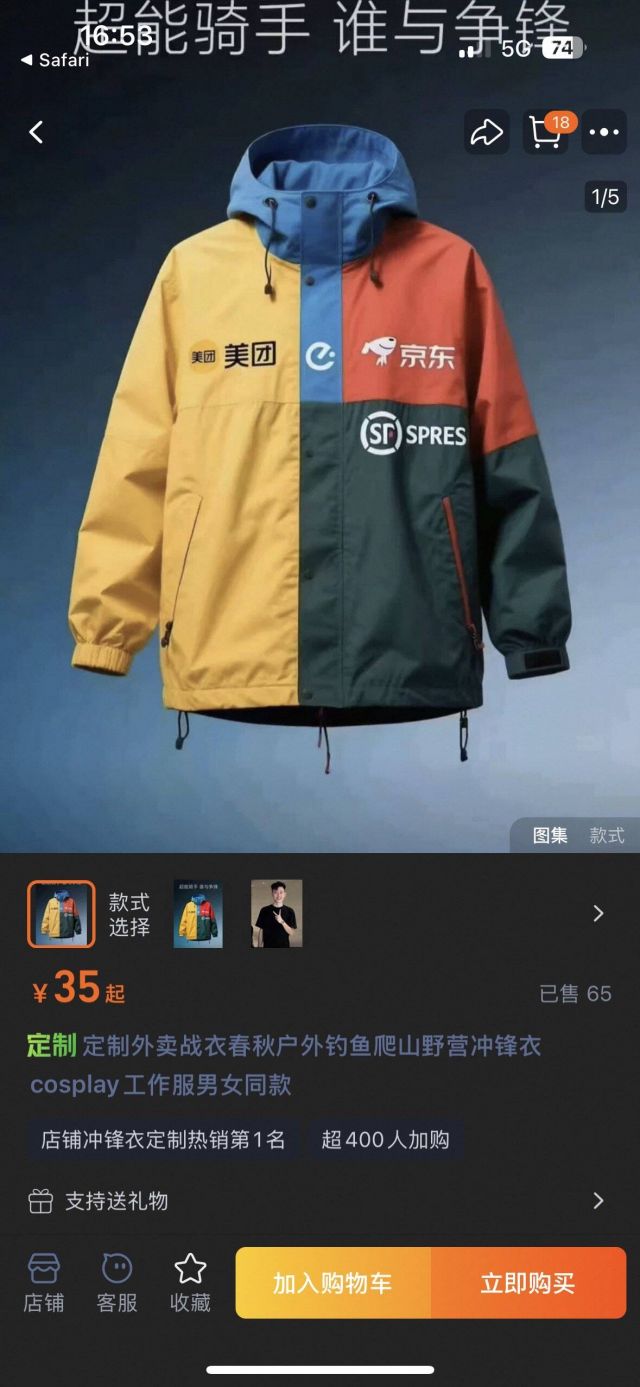Open the 店铺冲锋衣定制热销第1名 ranking chip
The height and width of the screenshot is (1387, 640).
click(163, 1139)
